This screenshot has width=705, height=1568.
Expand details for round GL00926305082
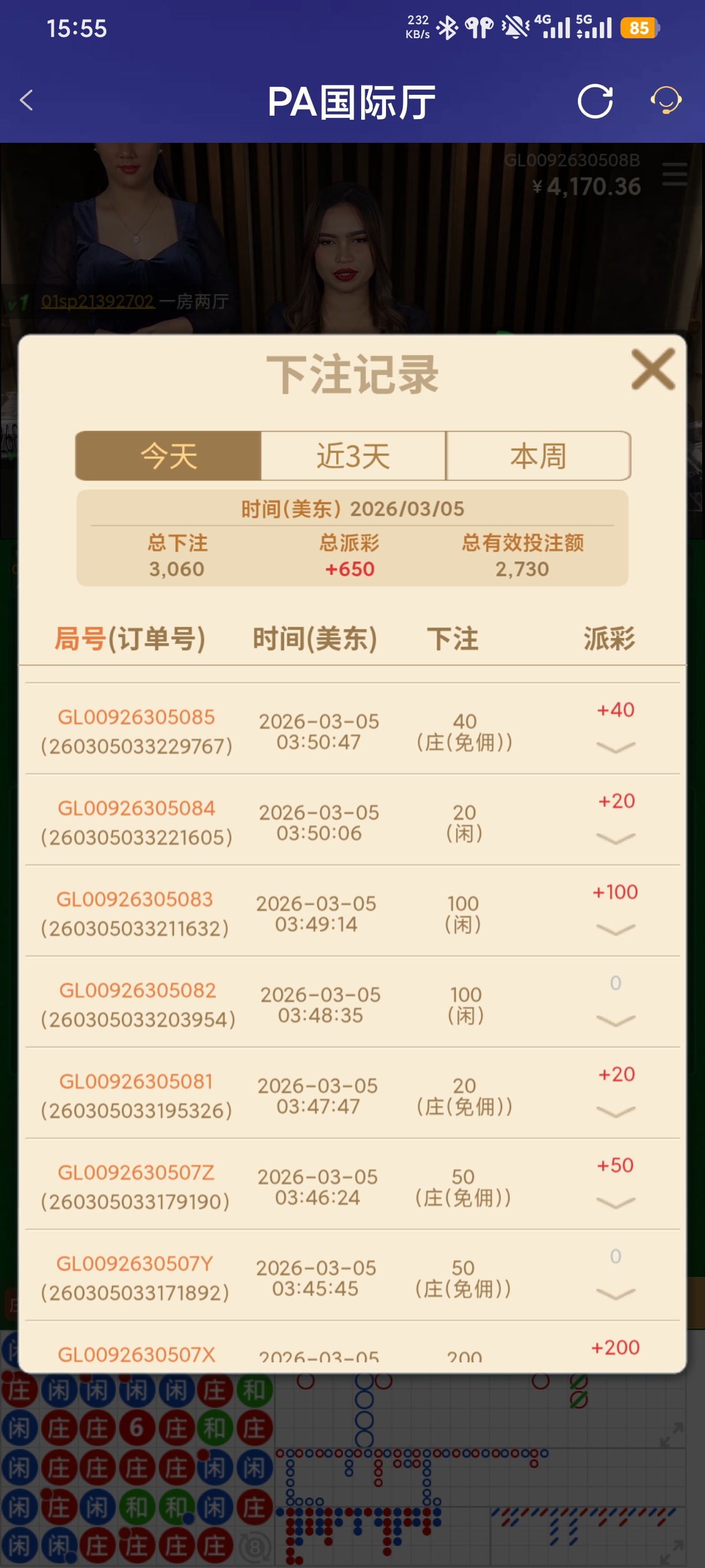coord(615,1021)
